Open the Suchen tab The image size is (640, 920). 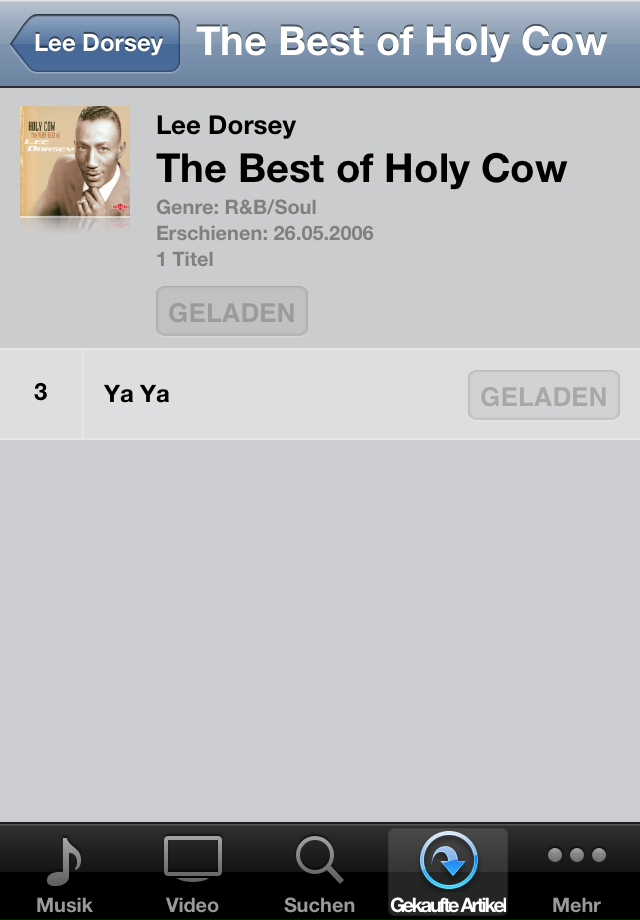pos(319,872)
